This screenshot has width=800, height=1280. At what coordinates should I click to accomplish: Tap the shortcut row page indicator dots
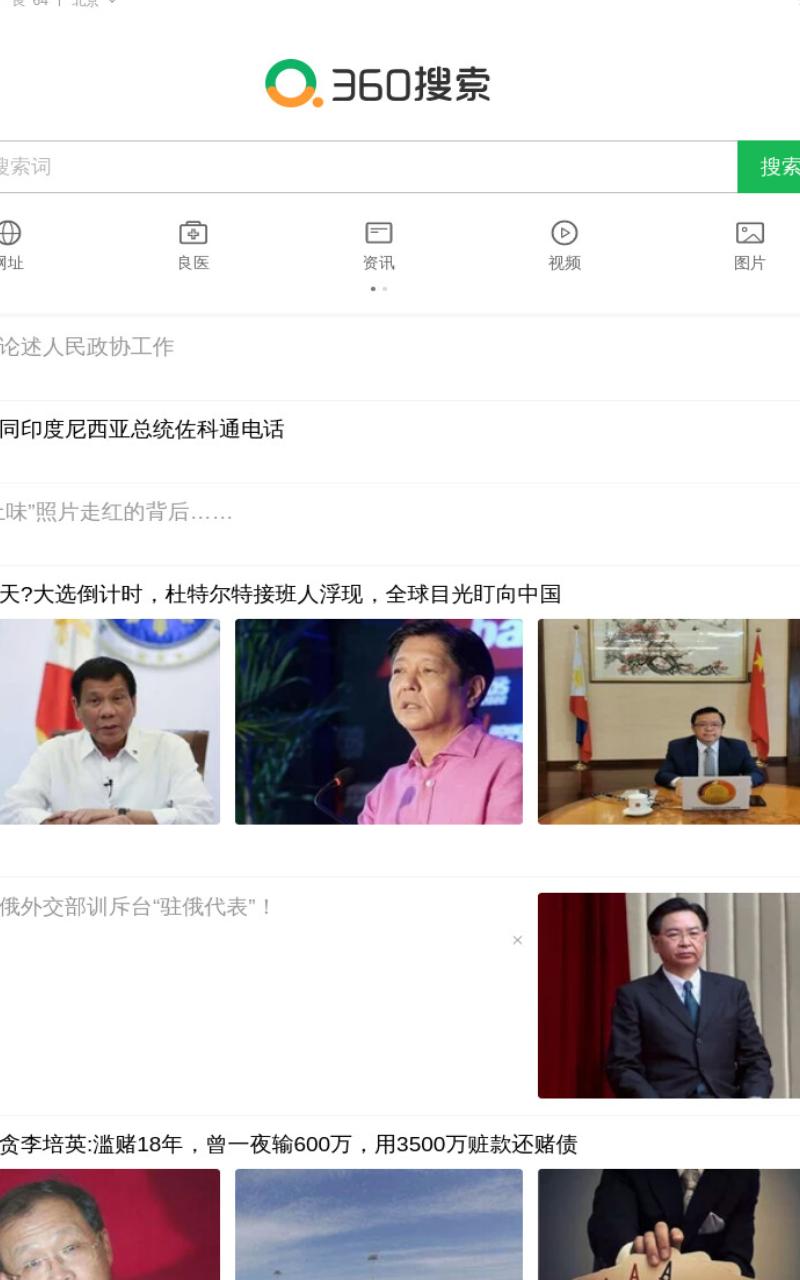coord(378,289)
